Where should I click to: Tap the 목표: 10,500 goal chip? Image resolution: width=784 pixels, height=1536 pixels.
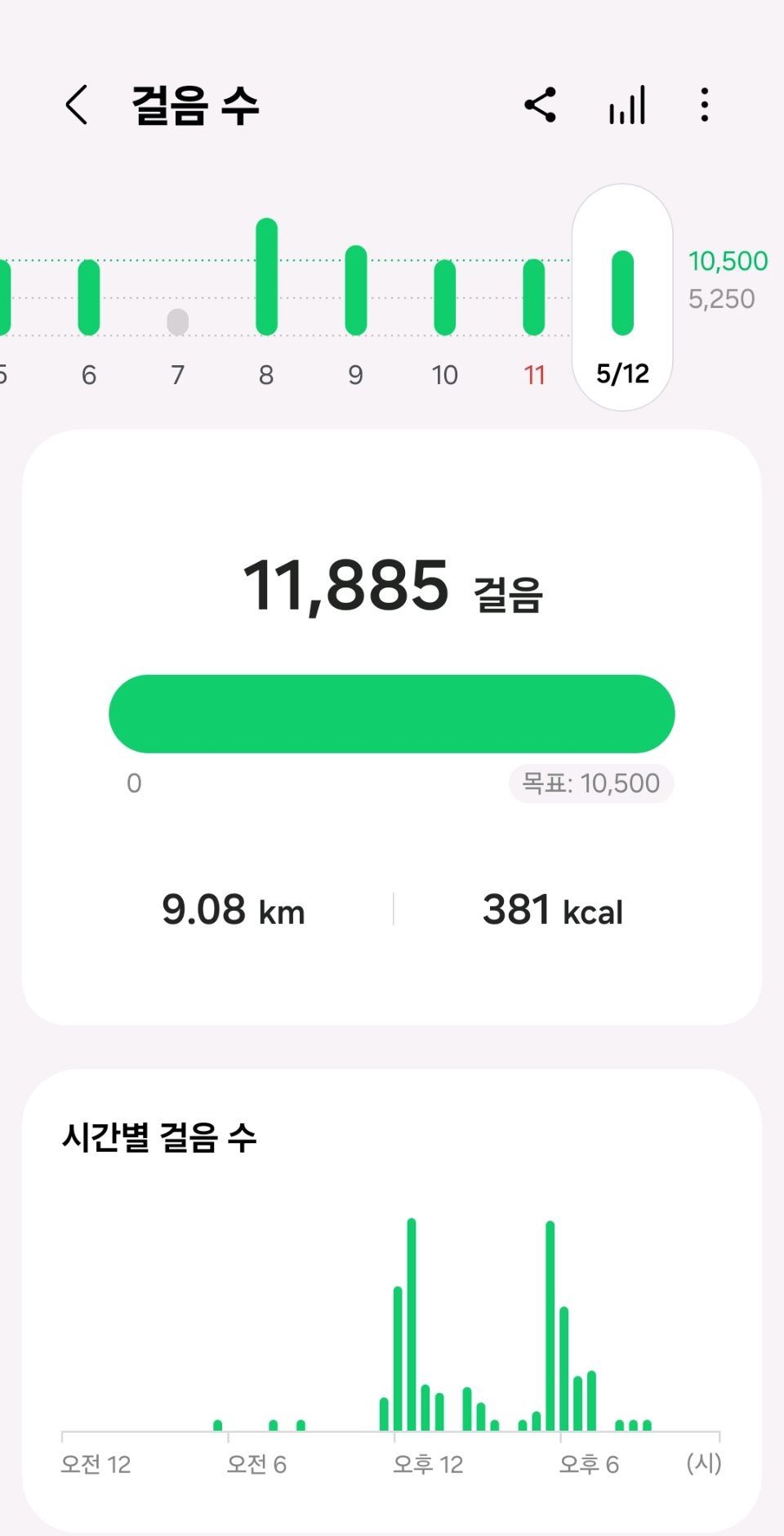coord(591,784)
